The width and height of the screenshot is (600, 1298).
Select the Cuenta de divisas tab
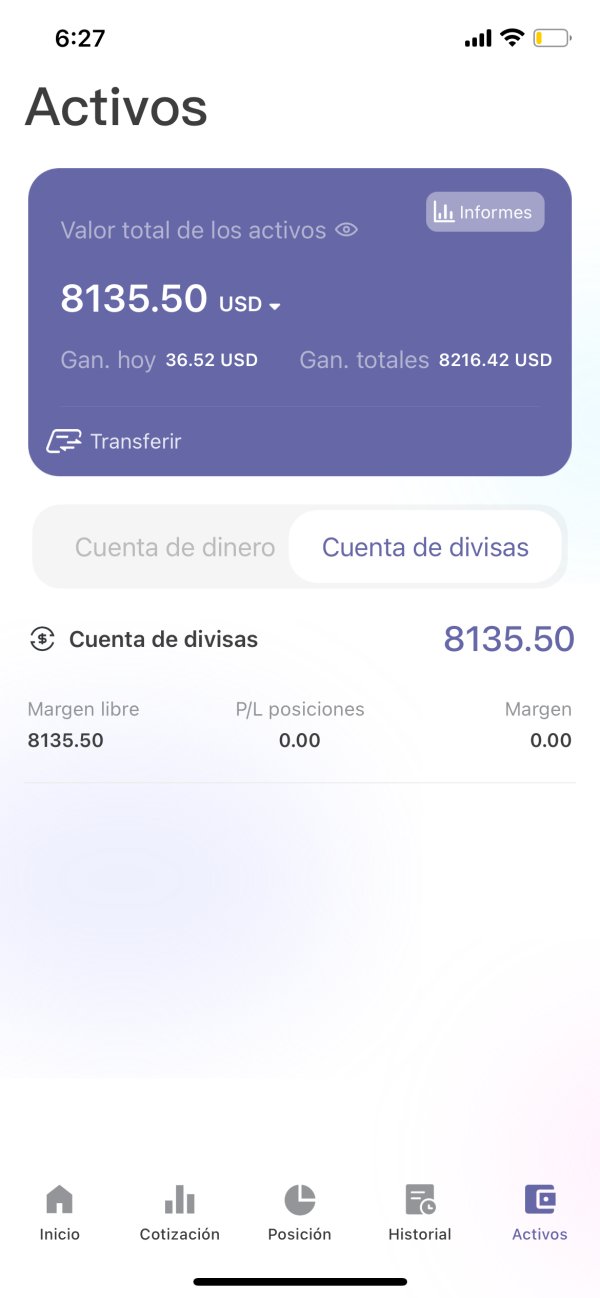click(425, 547)
